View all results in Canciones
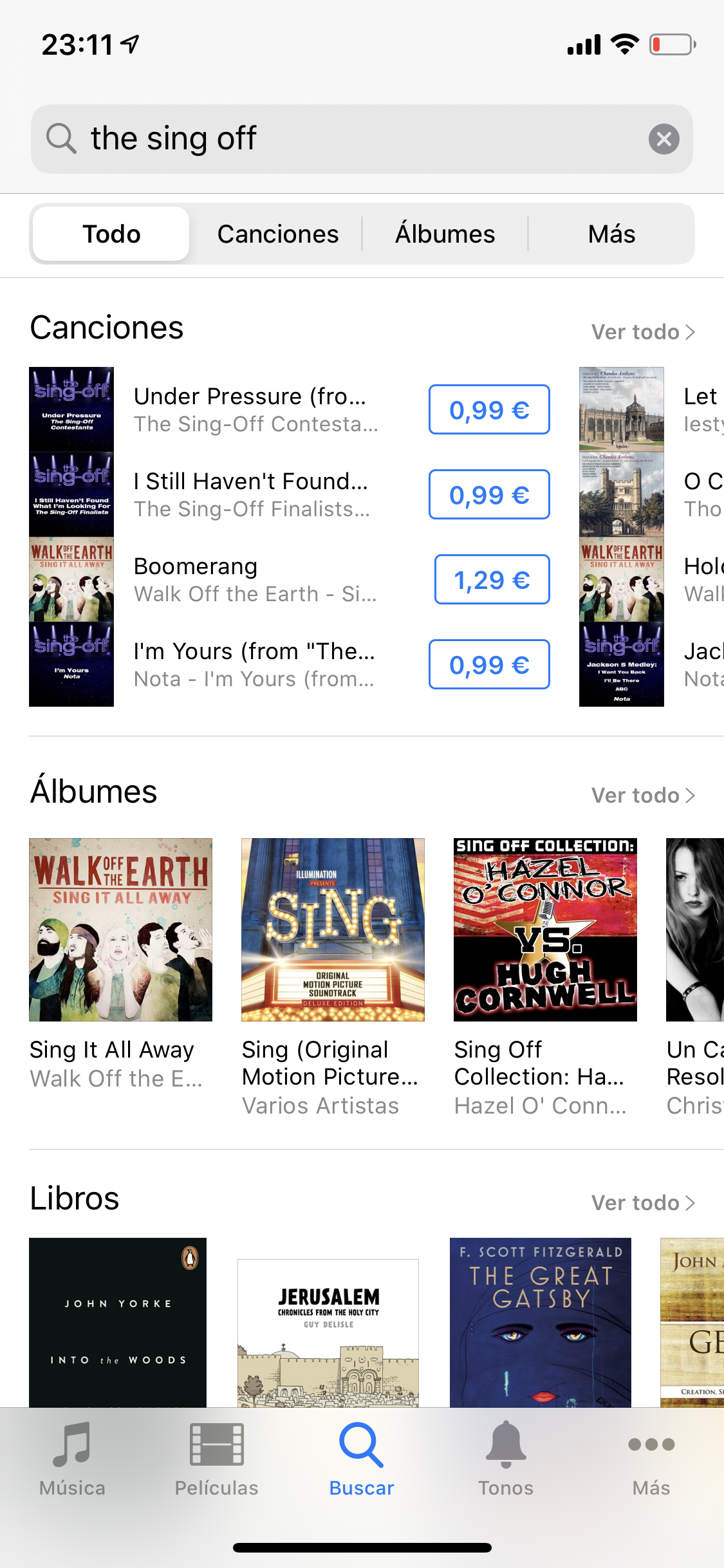The image size is (724, 1568). click(x=643, y=332)
